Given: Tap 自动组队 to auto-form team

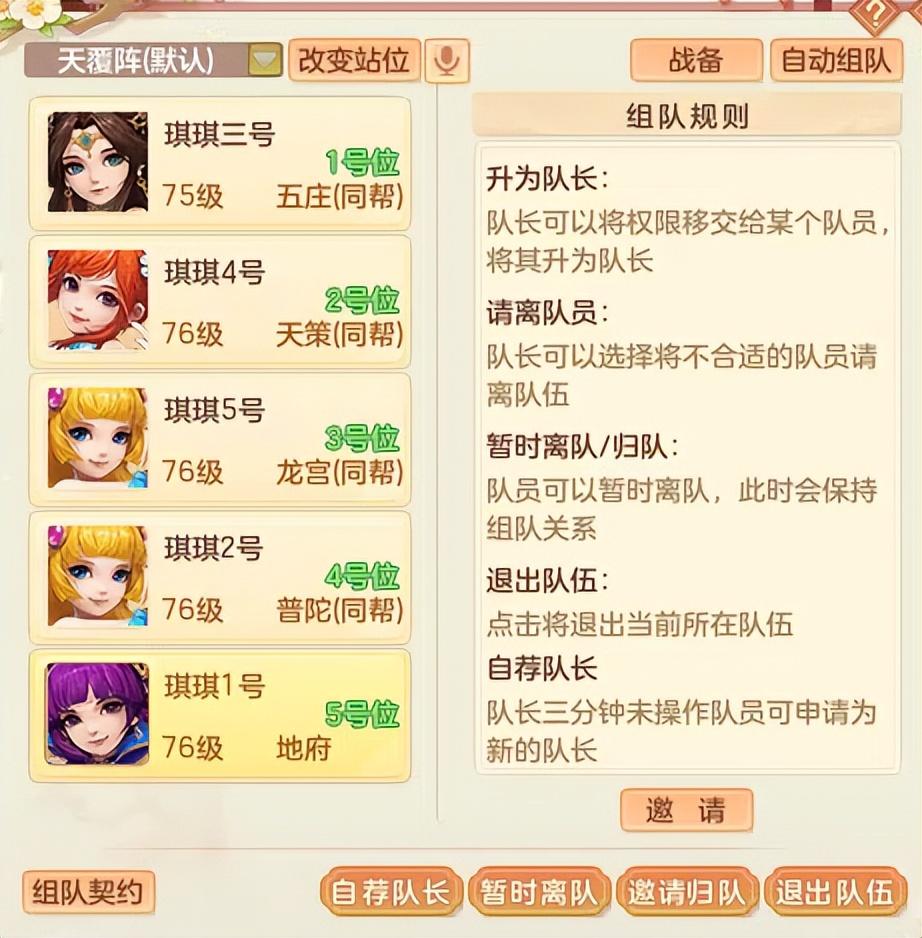Looking at the screenshot, I should coord(836,60).
